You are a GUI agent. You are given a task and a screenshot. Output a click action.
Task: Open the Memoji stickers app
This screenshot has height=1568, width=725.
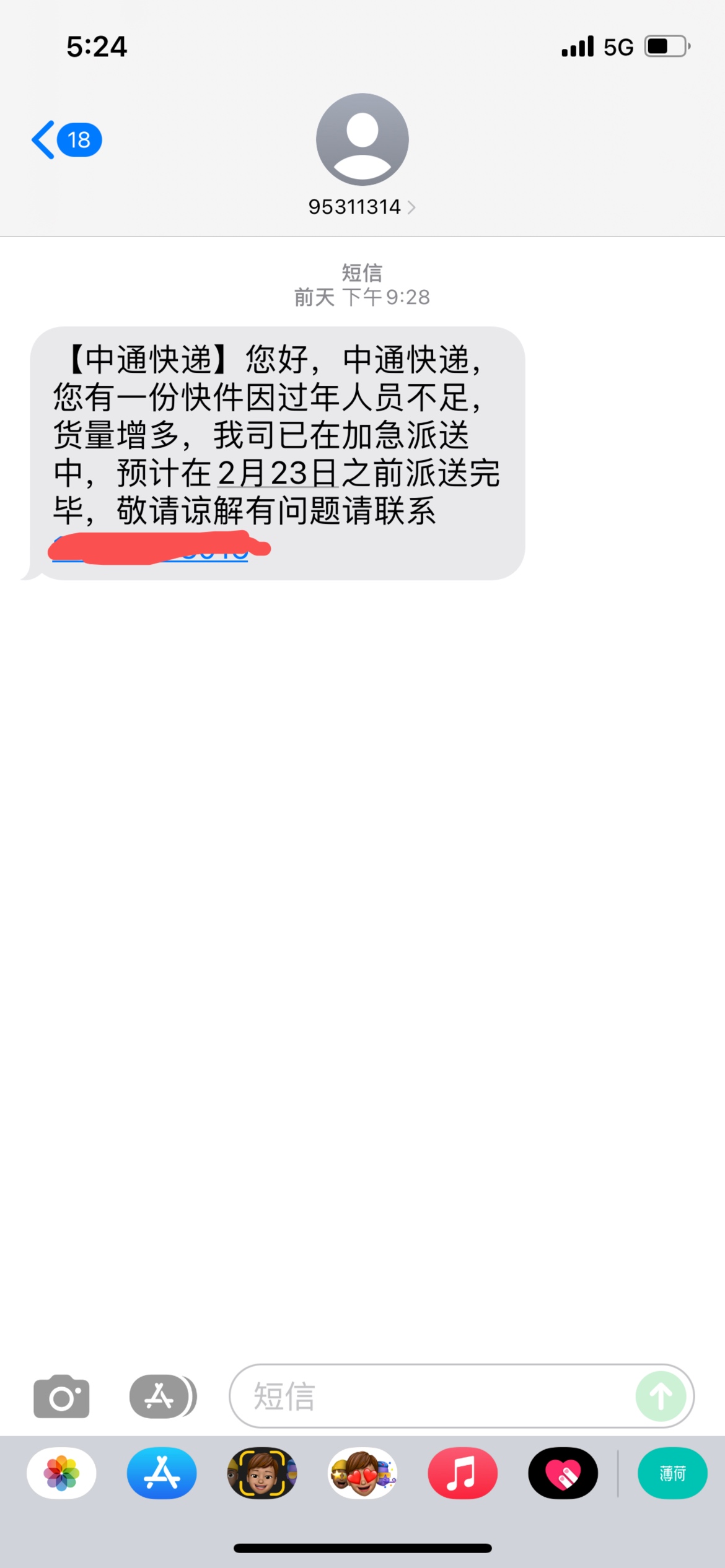[362, 1473]
